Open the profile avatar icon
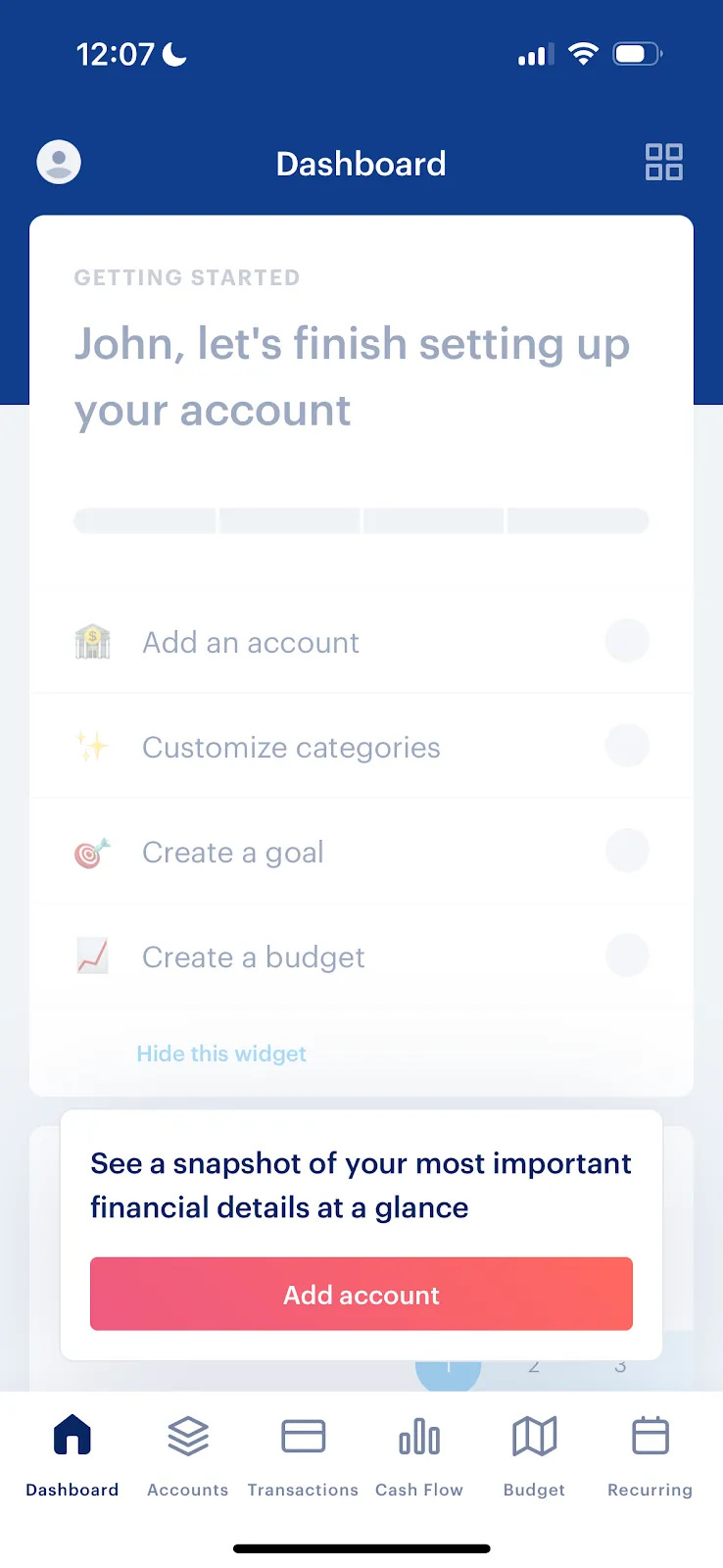 [59, 163]
